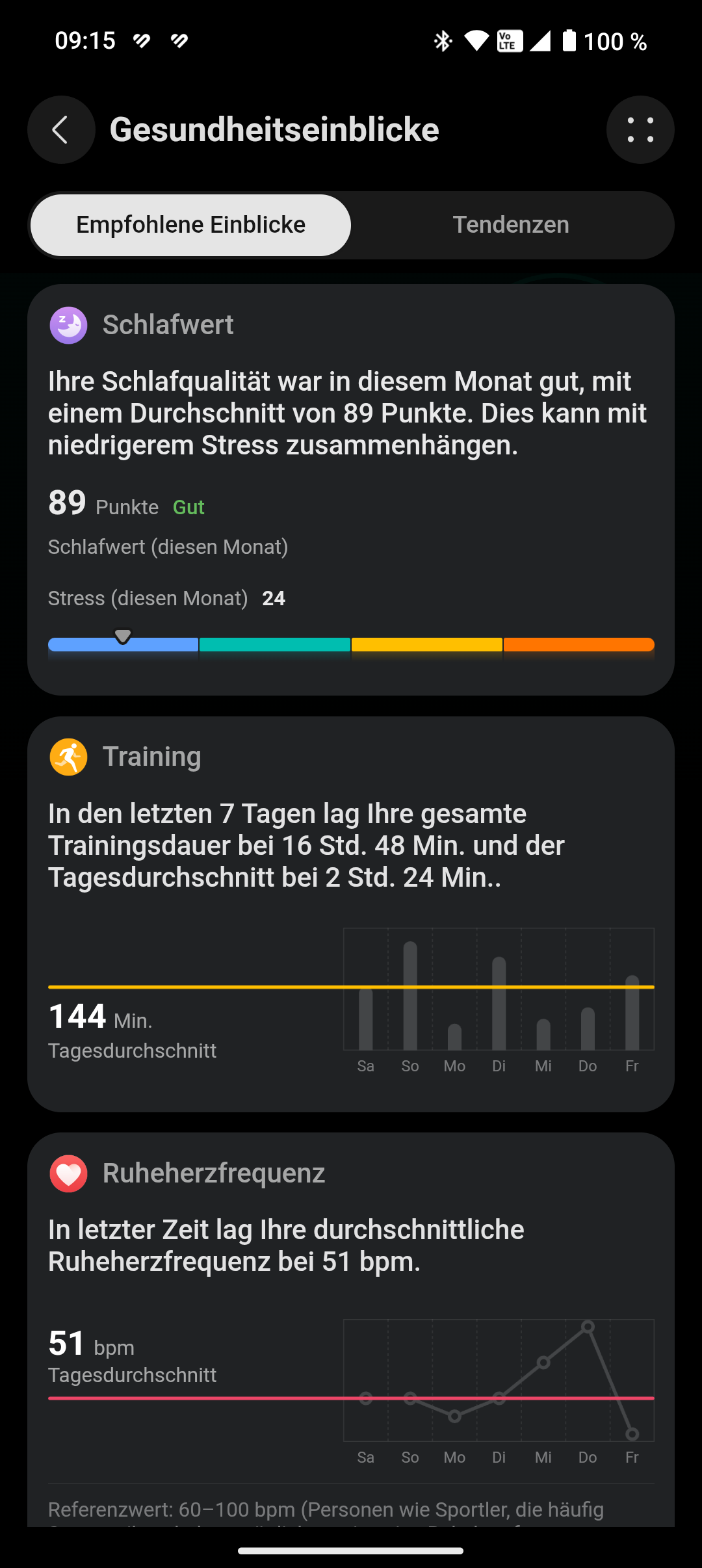This screenshot has height=1568, width=702.
Task: Open the Ruheherzfrequenz insight card
Action: (x=351, y=1329)
